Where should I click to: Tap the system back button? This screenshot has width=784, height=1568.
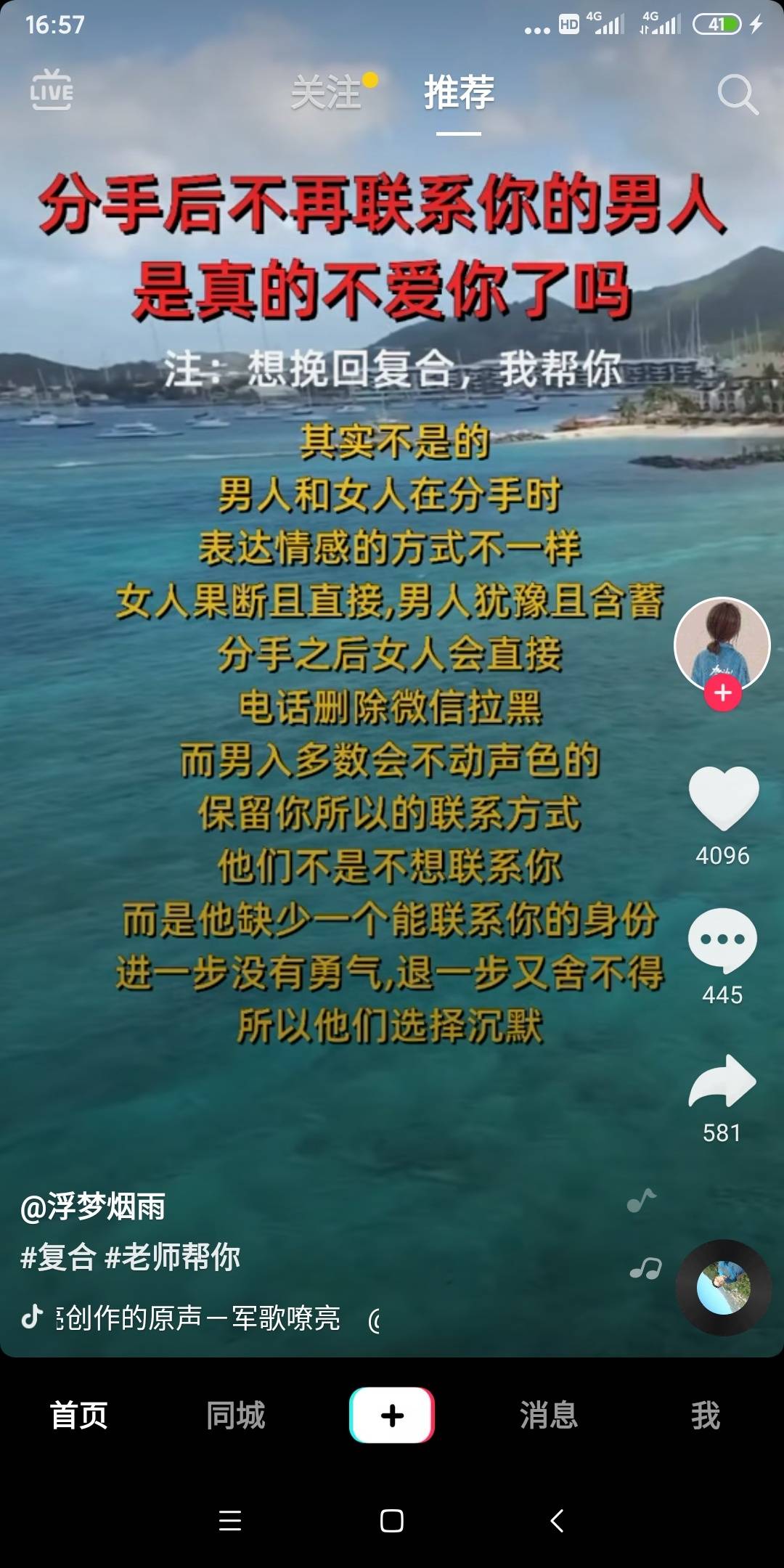(x=557, y=1520)
